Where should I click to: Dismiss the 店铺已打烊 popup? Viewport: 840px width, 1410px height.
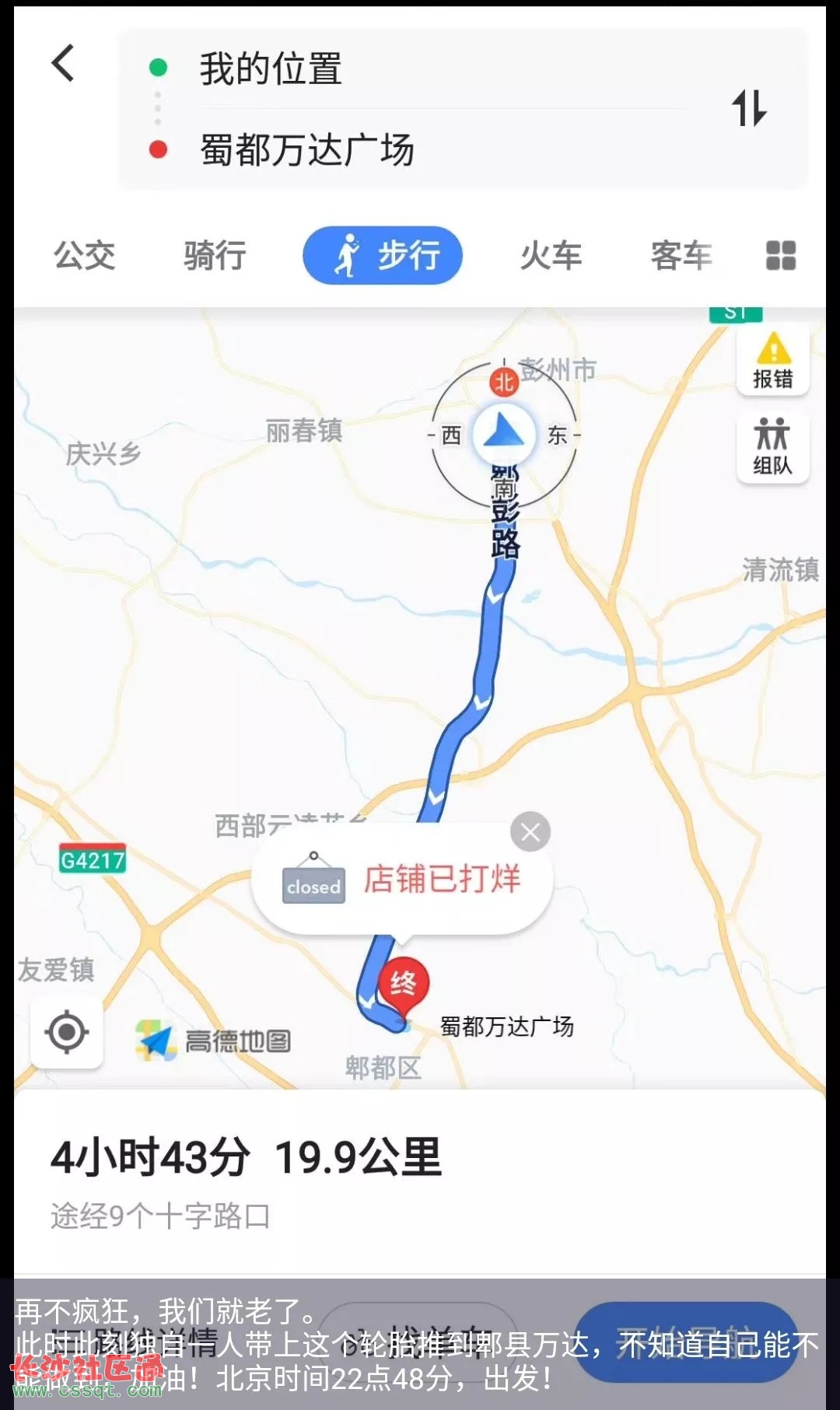pos(530,832)
